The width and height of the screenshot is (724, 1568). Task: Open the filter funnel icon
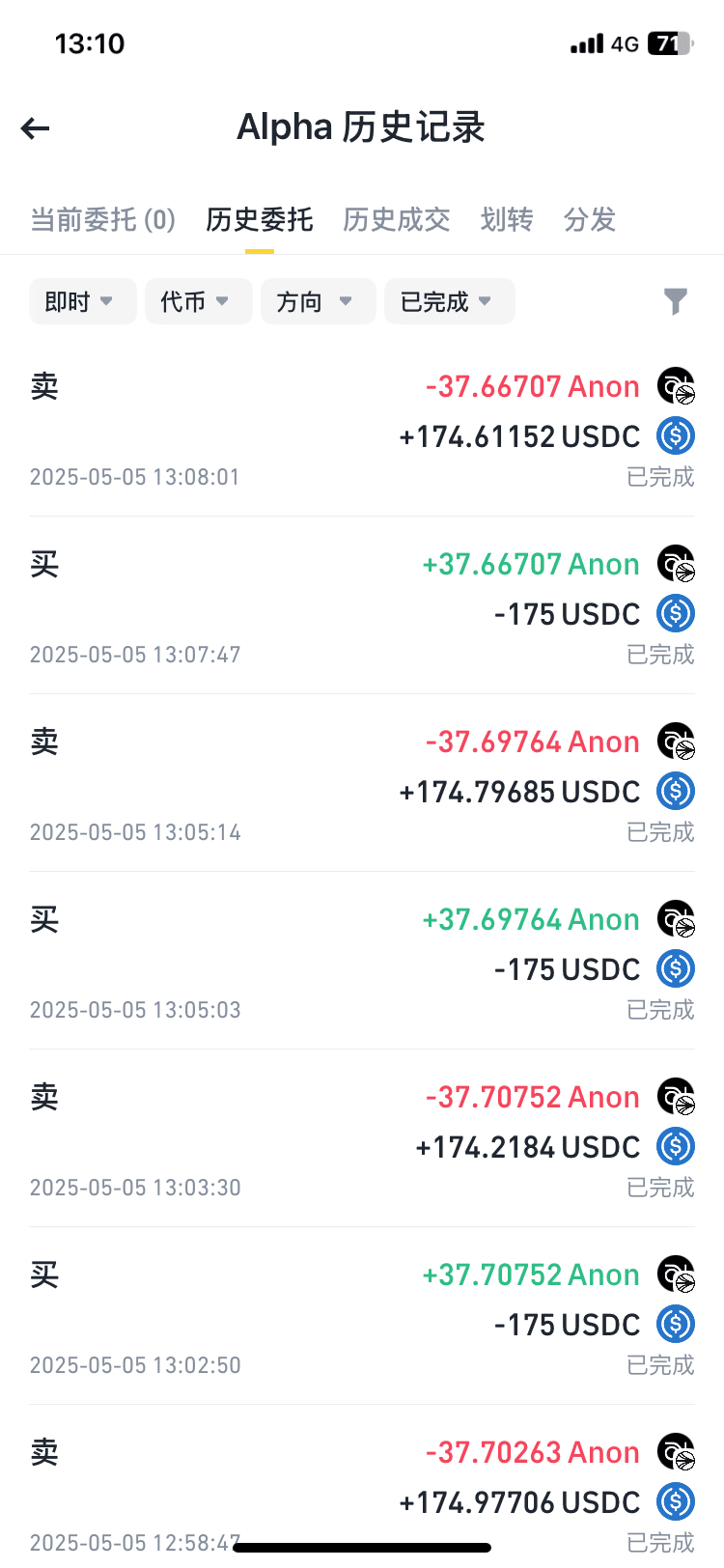[676, 302]
